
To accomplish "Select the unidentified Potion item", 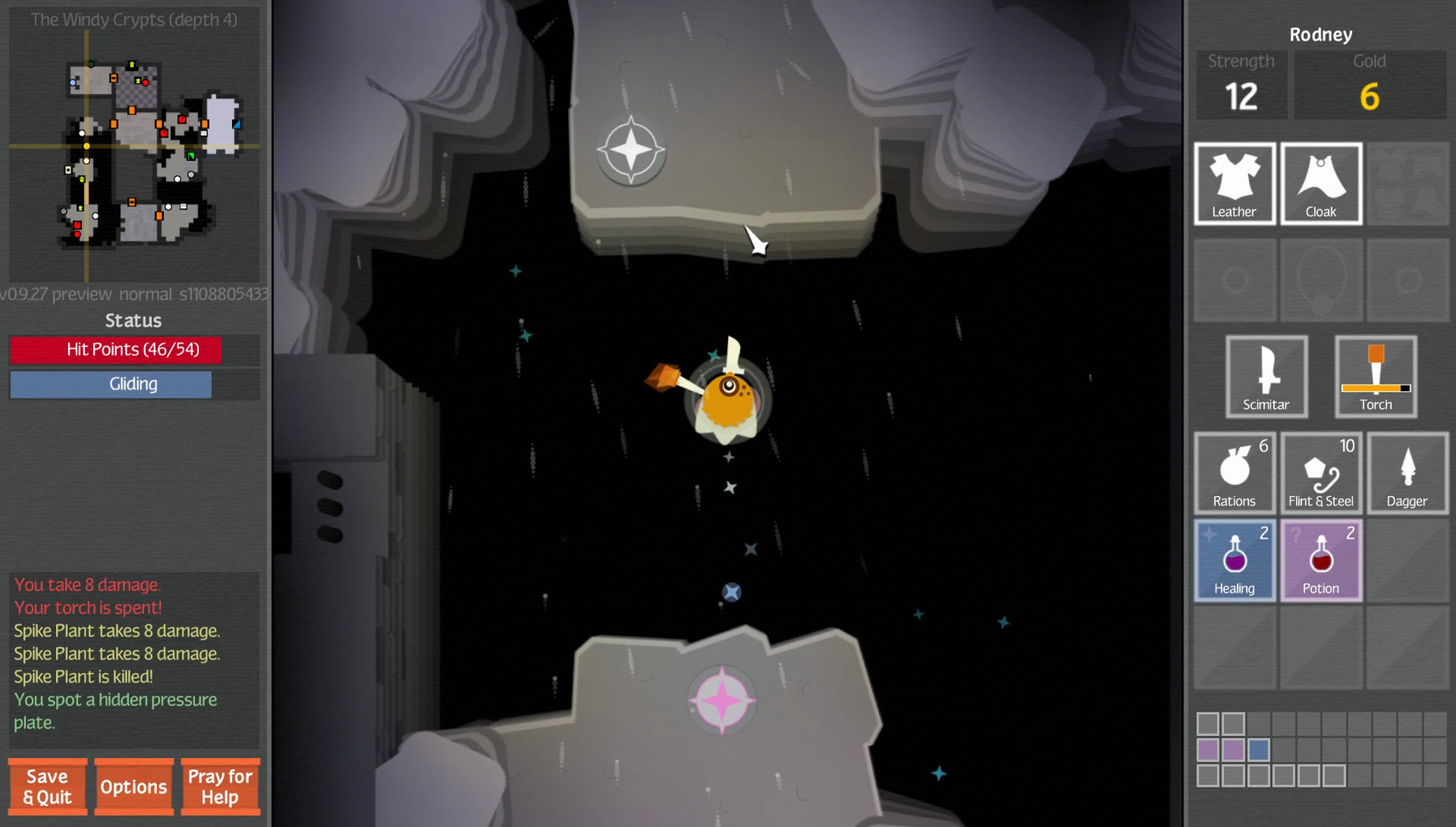I will [x=1321, y=561].
